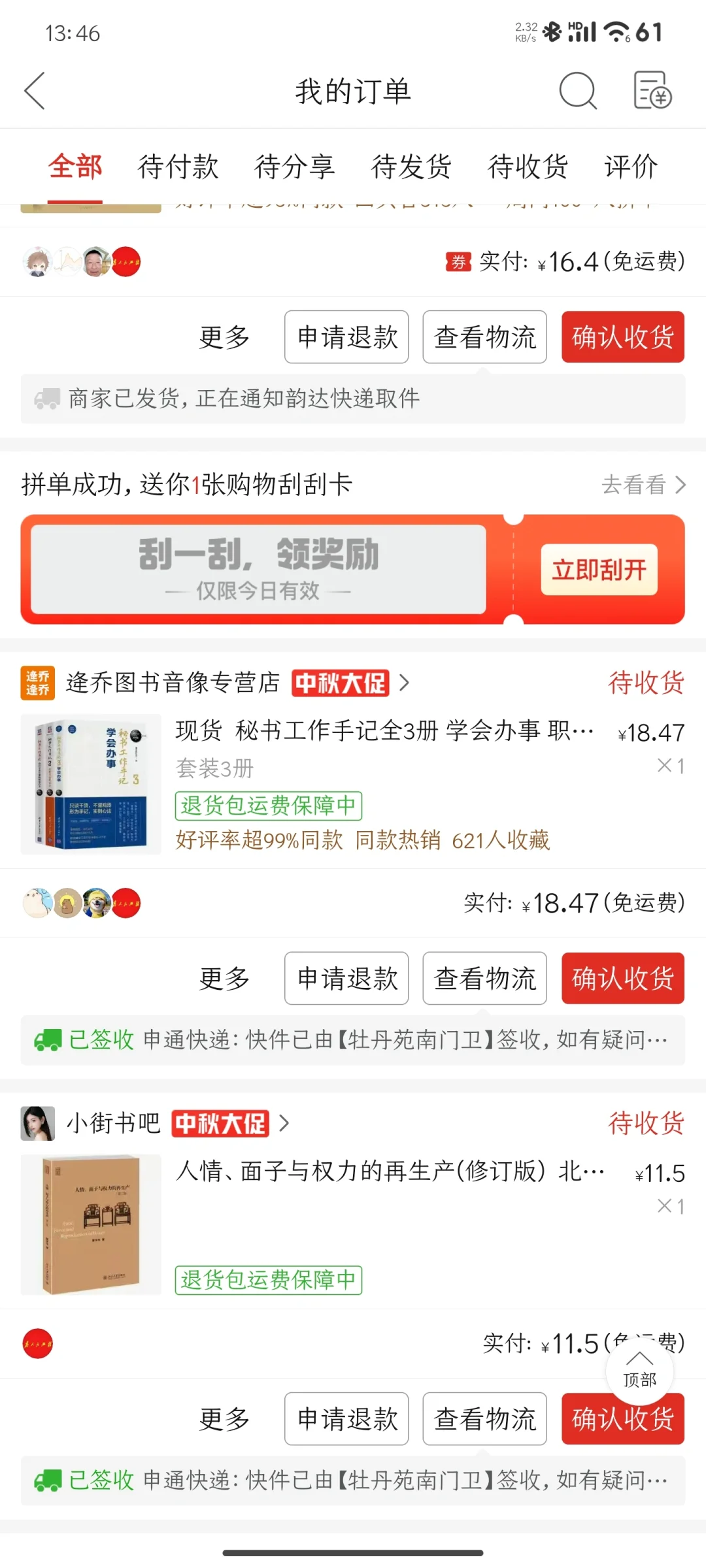The width and height of the screenshot is (706, 1568).
Task: Confirm receipt for the ¥16.4 order
Action: click(623, 337)
